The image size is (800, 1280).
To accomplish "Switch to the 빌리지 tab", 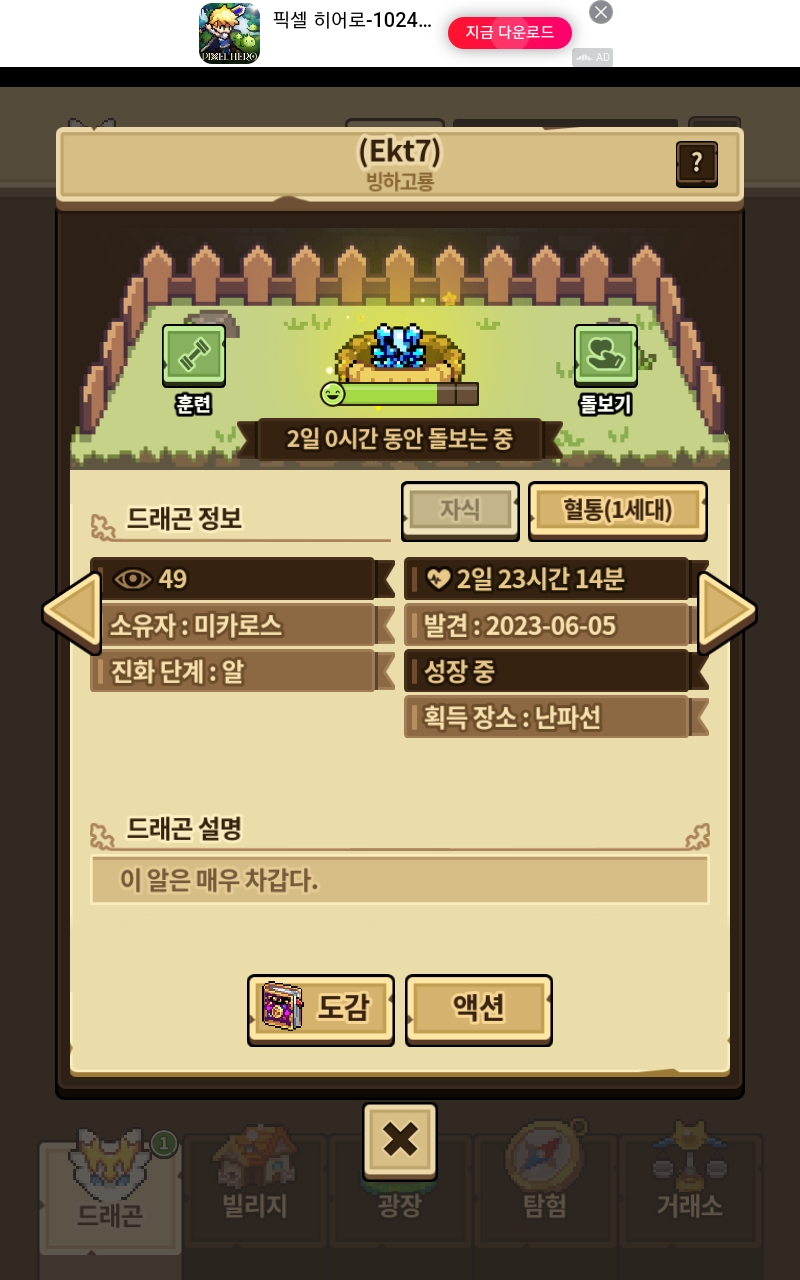I will (255, 1190).
